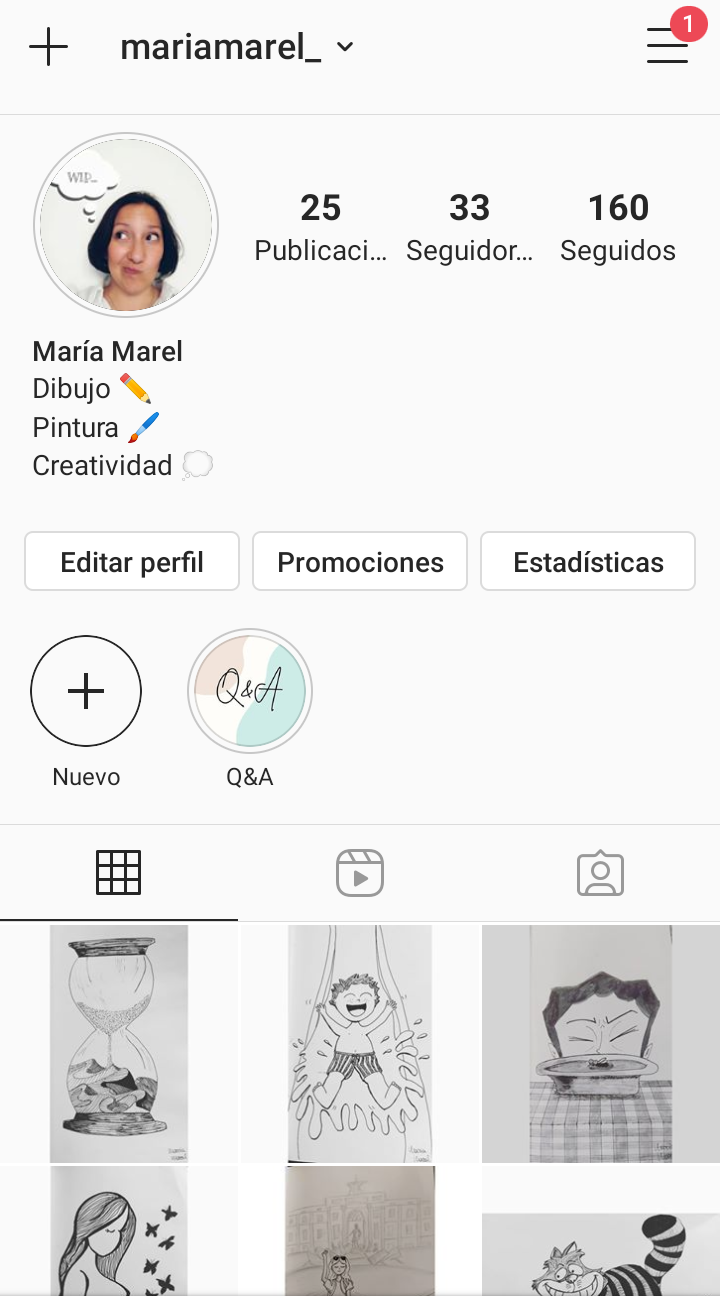
Task: Open the squinting face drawing post
Action: click(601, 1043)
